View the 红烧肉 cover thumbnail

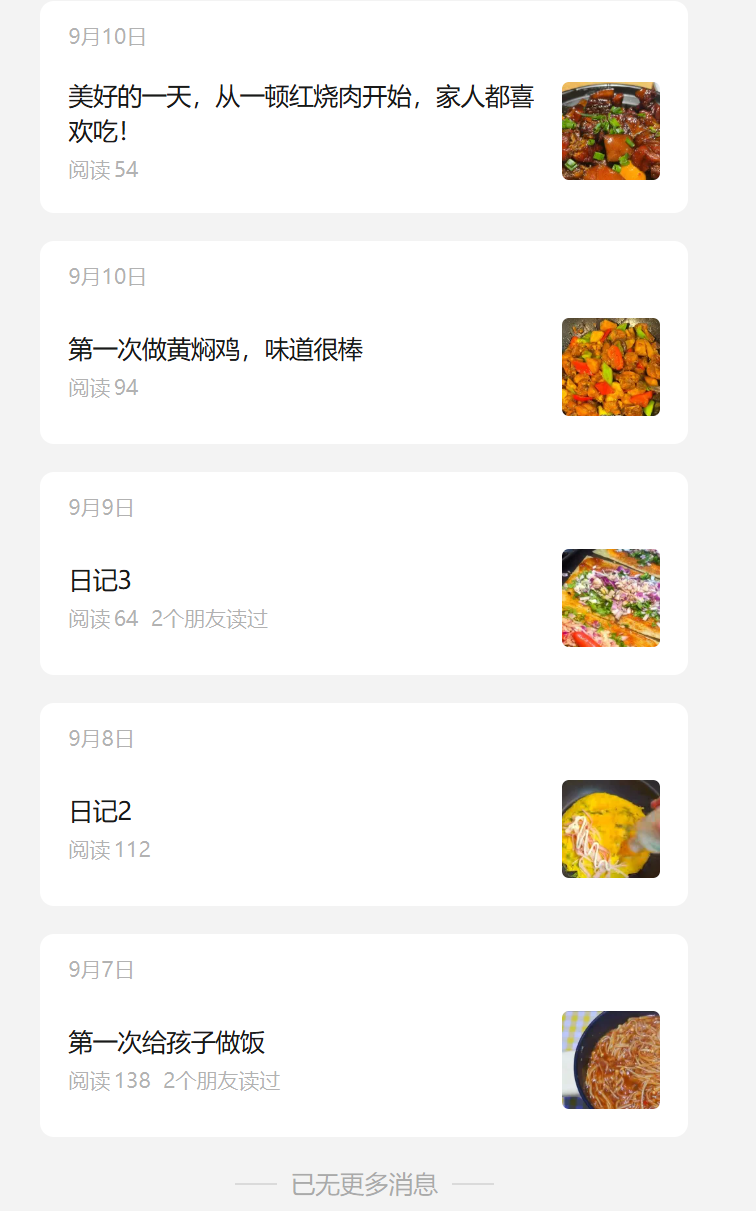coord(610,131)
